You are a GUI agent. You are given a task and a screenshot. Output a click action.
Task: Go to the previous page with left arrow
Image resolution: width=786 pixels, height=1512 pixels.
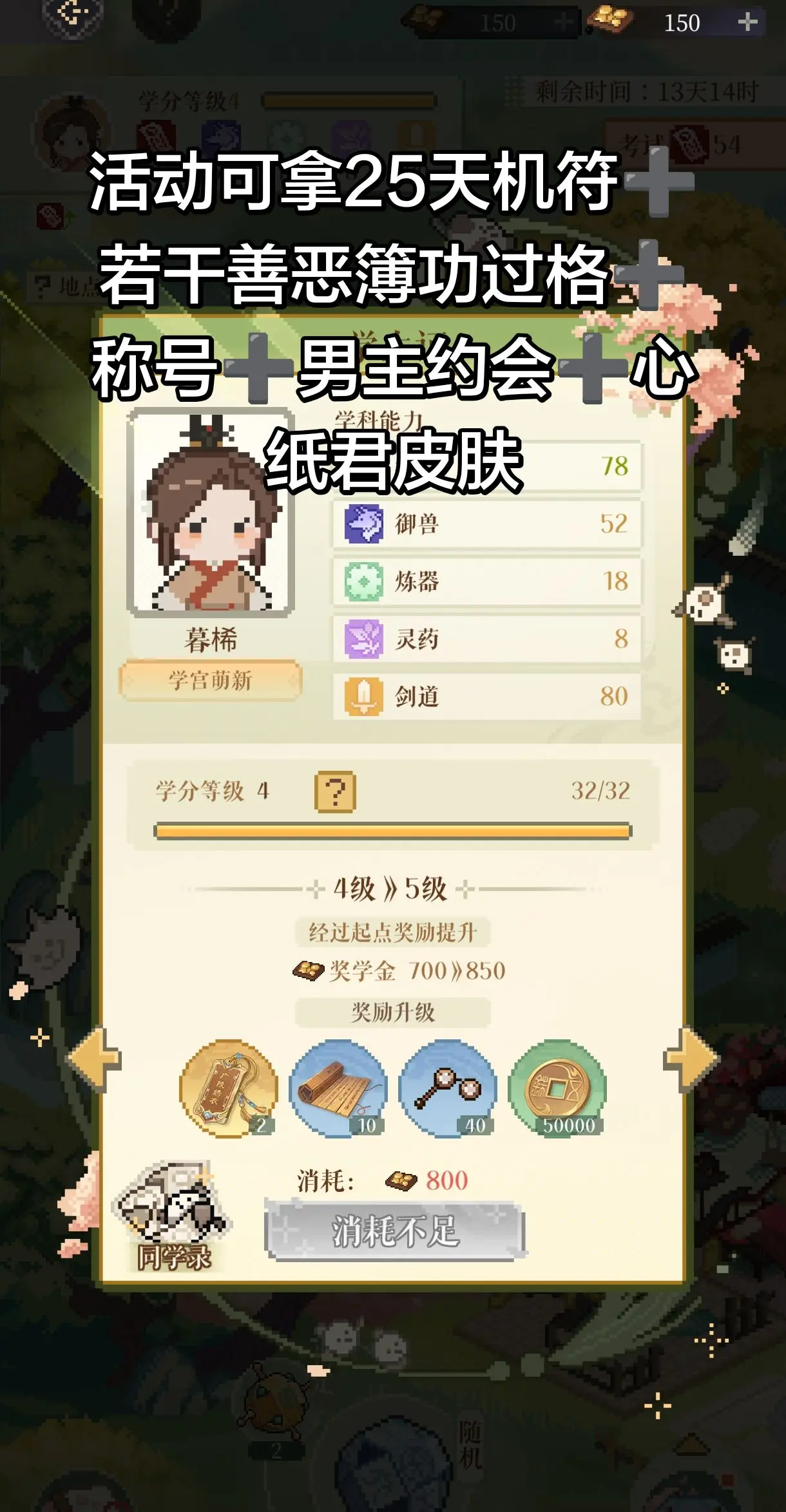(95, 1059)
